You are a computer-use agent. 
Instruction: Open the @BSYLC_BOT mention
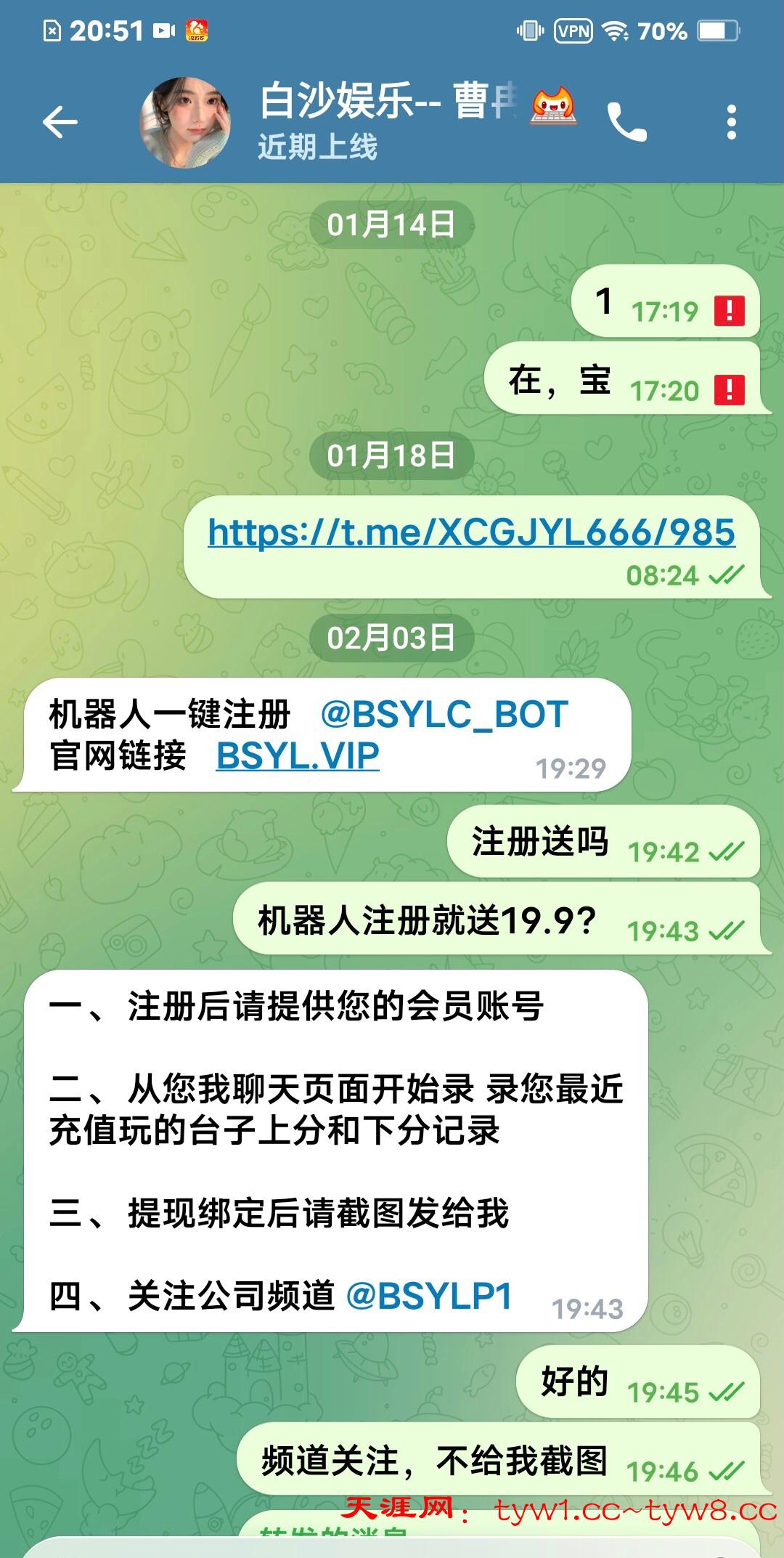pyautogui.click(x=444, y=715)
